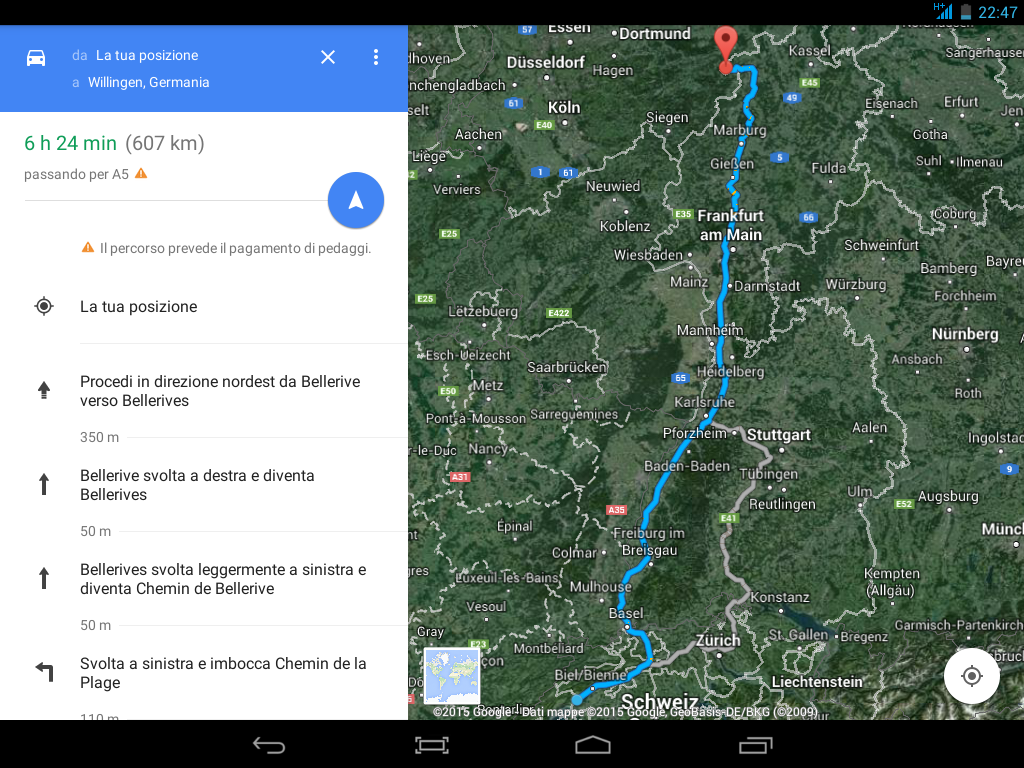Viewport: 1024px width, 768px height.
Task: Start navigation with the blue arrow button
Action: [x=356, y=200]
